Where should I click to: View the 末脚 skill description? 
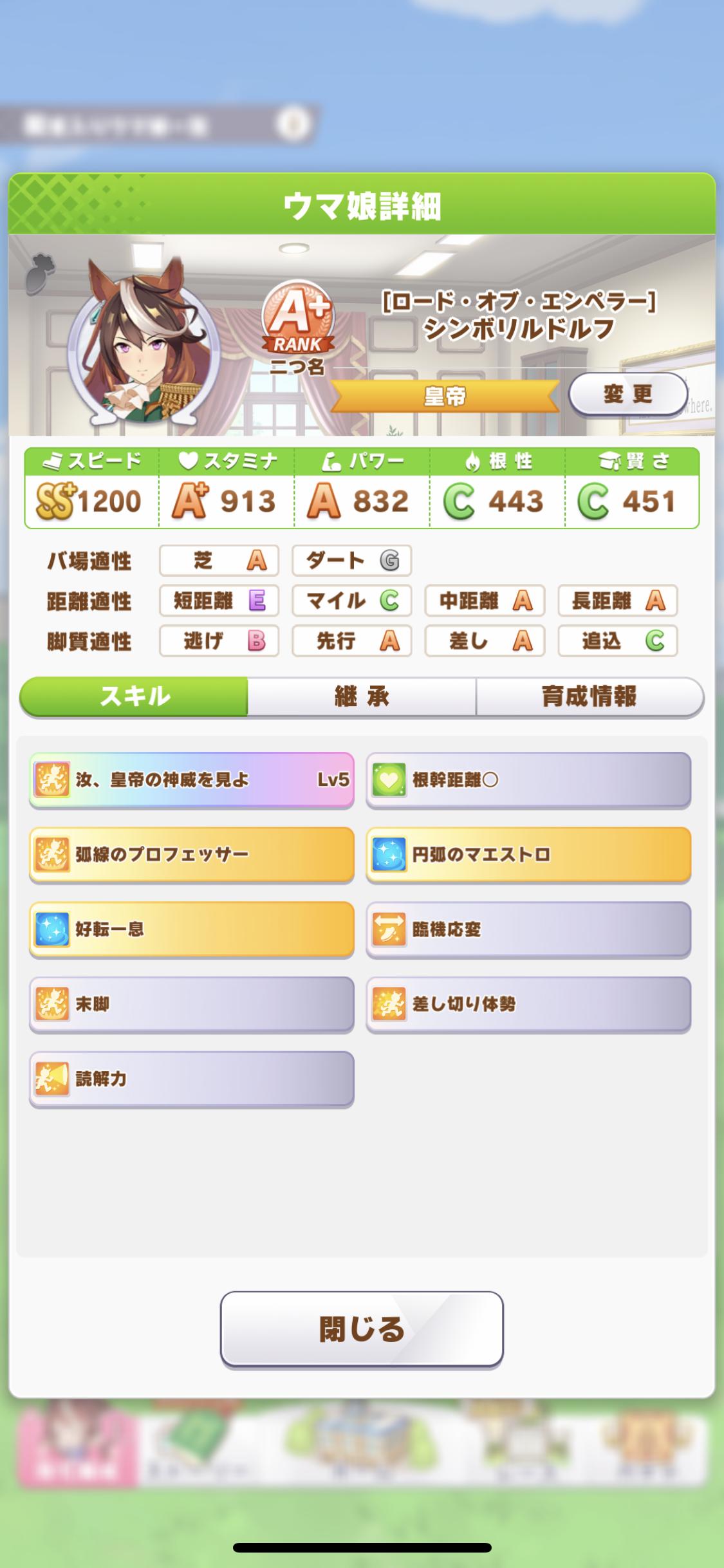click(192, 1003)
